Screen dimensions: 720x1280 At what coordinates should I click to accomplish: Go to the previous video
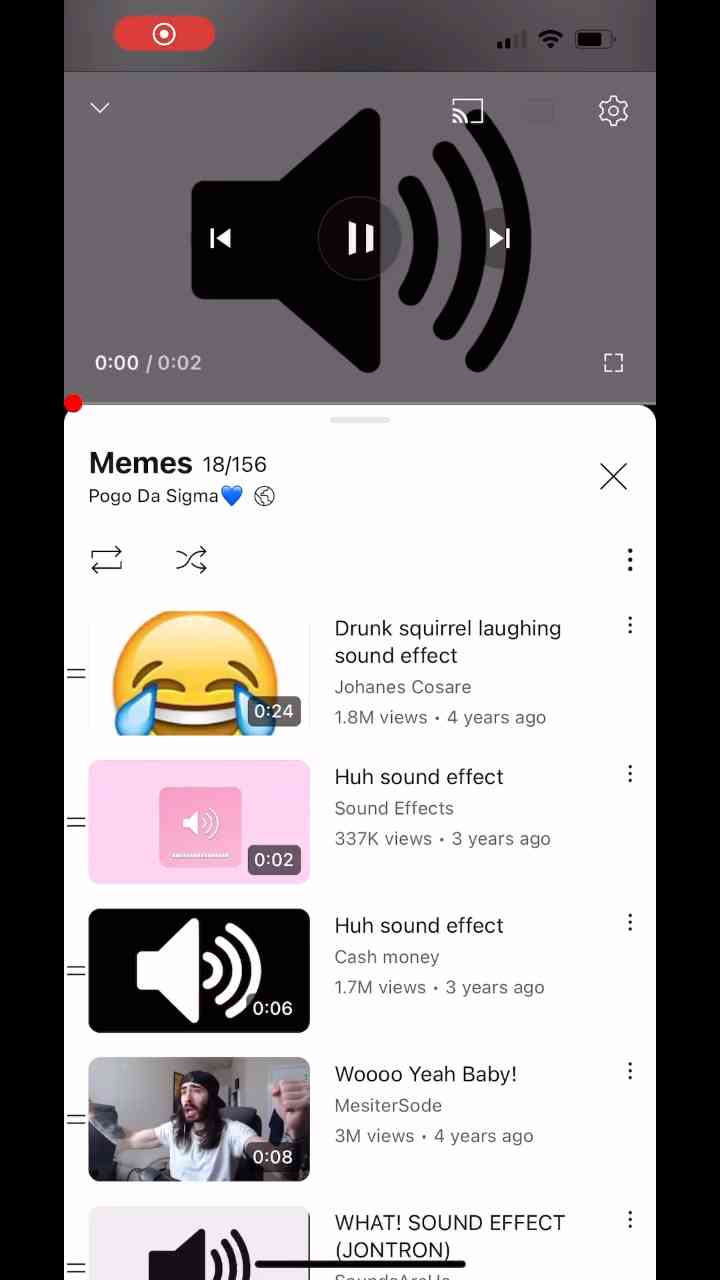[221, 238]
